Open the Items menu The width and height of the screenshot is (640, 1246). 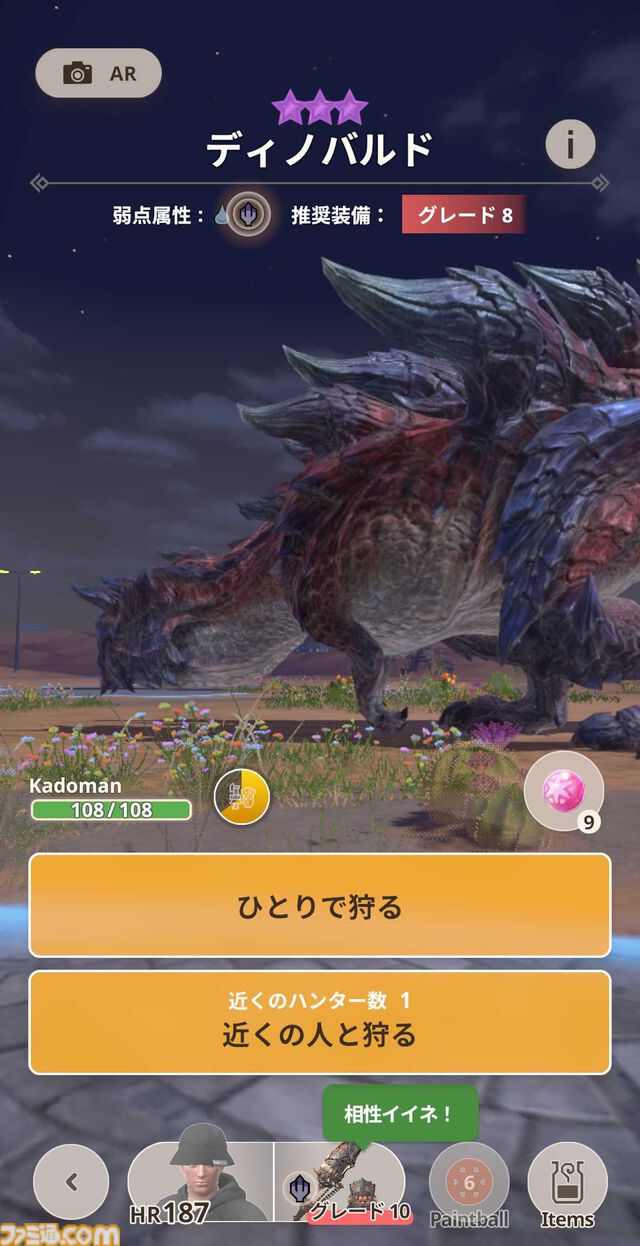click(x=567, y=1185)
